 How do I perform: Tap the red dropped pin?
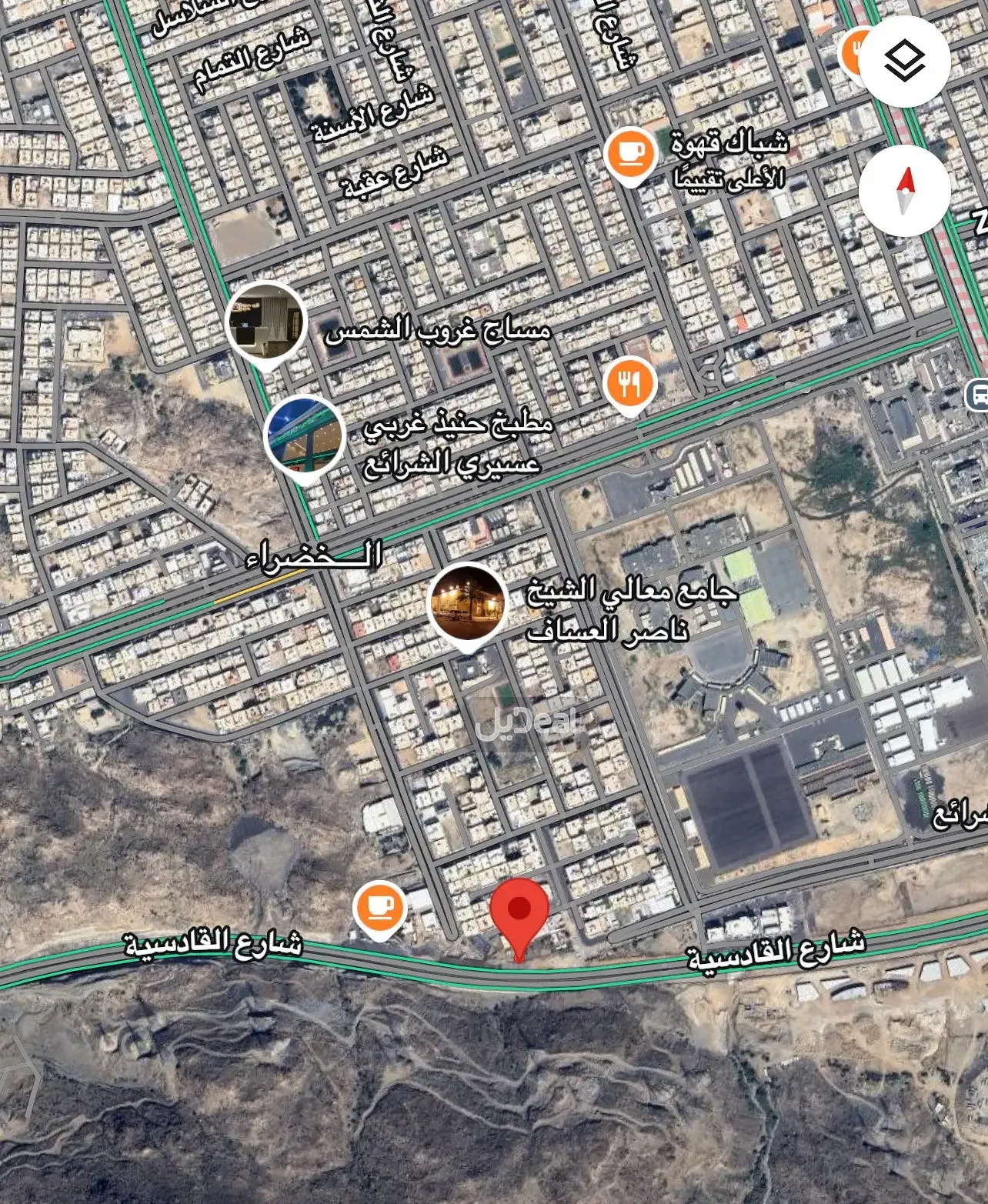(519, 912)
